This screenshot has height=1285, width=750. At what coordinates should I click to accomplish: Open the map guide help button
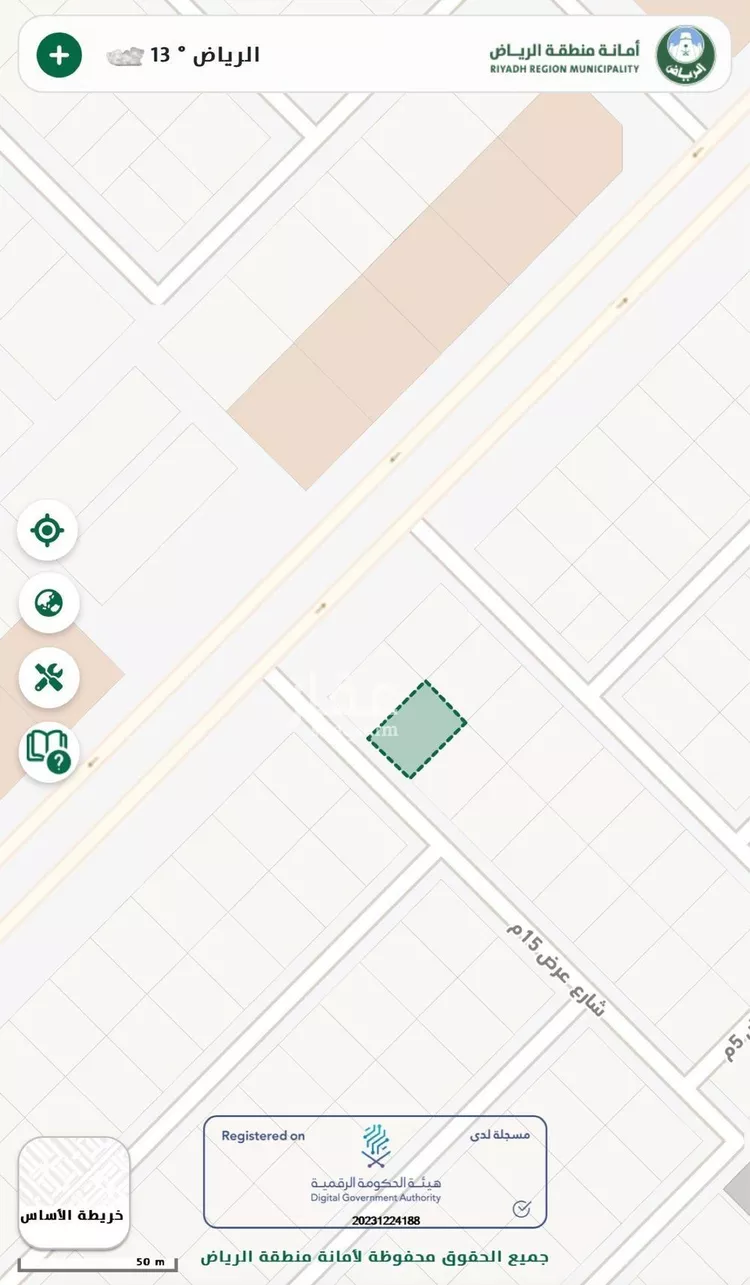point(49,751)
